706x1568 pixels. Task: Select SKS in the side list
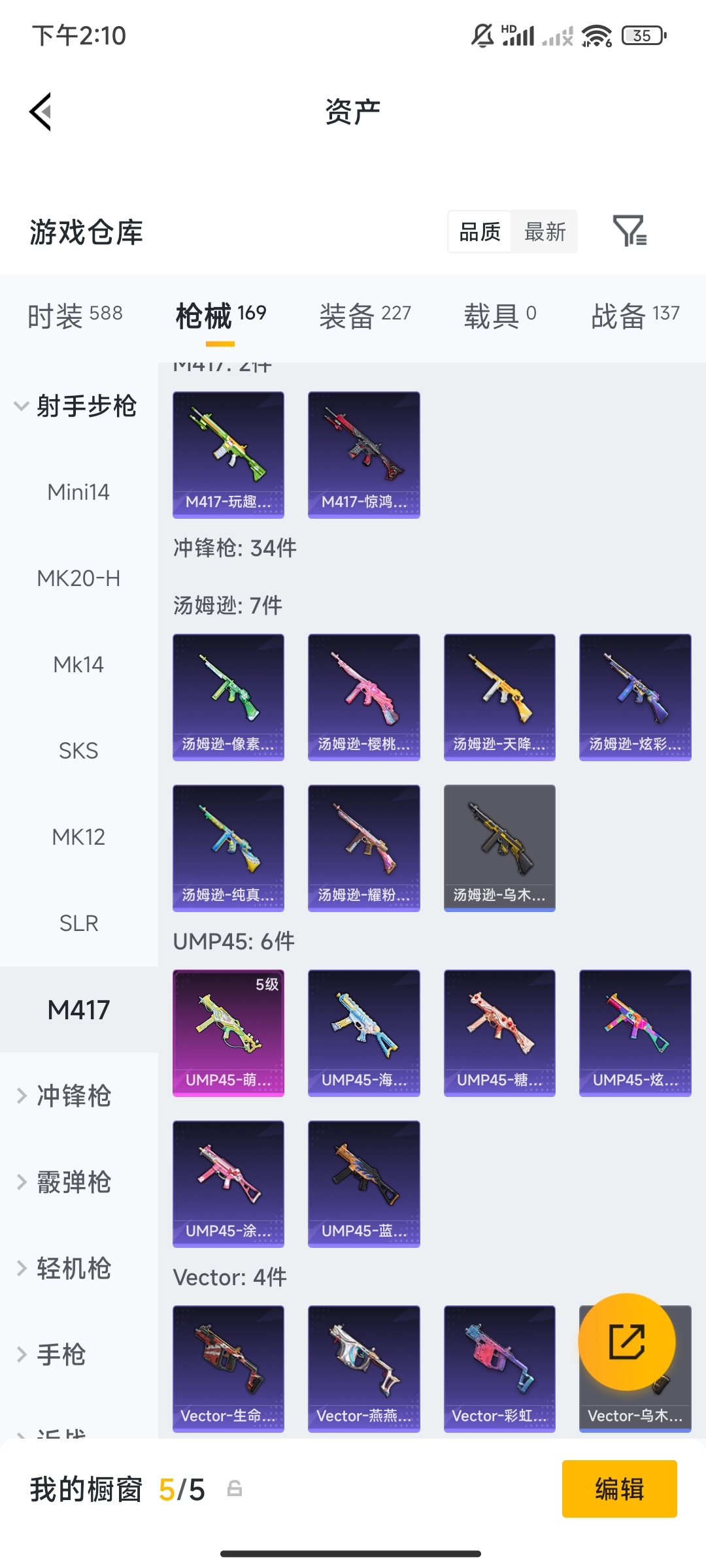pyautogui.click(x=78, y=751)
